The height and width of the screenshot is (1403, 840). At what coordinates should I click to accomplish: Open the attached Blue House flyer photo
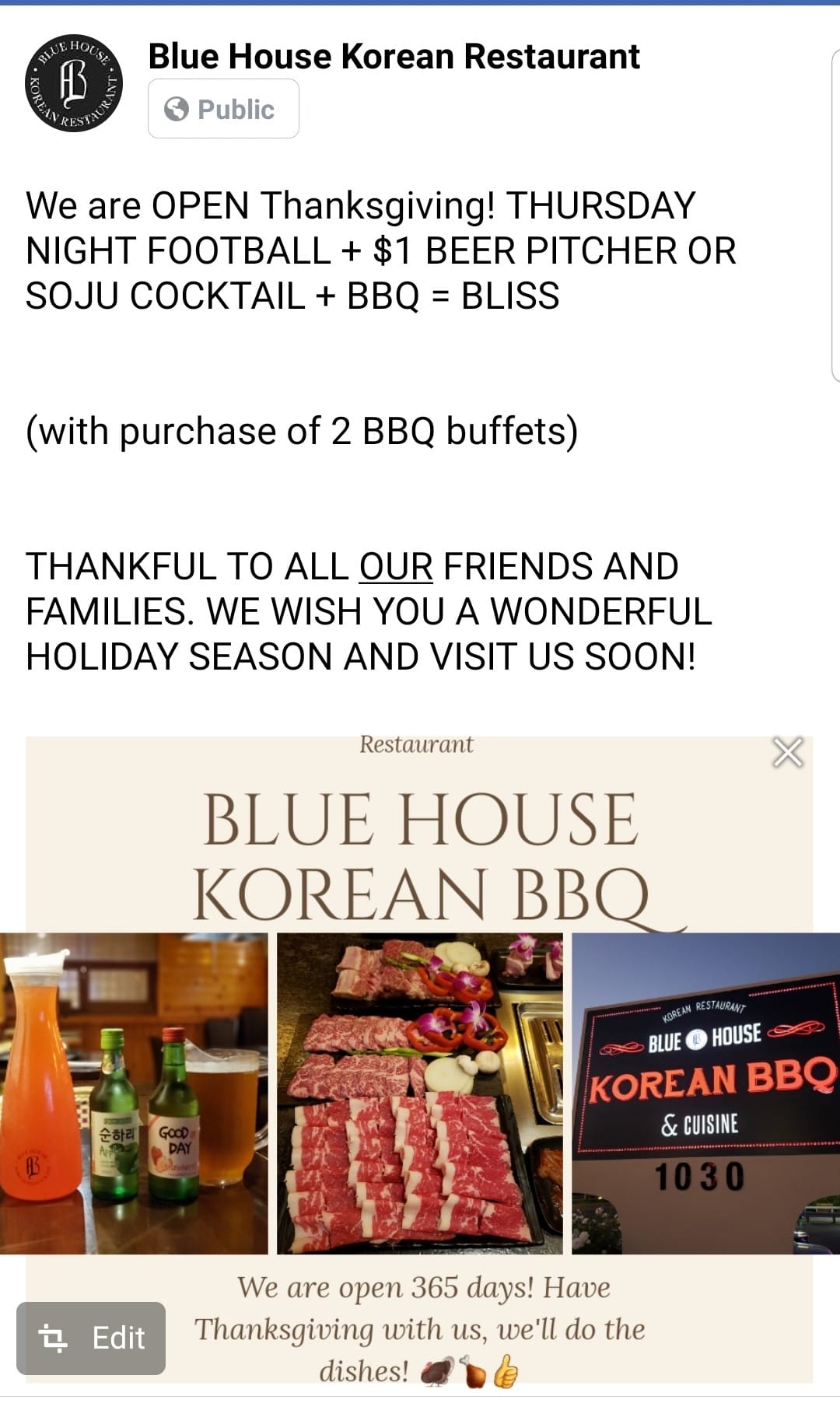point(420,1089)
